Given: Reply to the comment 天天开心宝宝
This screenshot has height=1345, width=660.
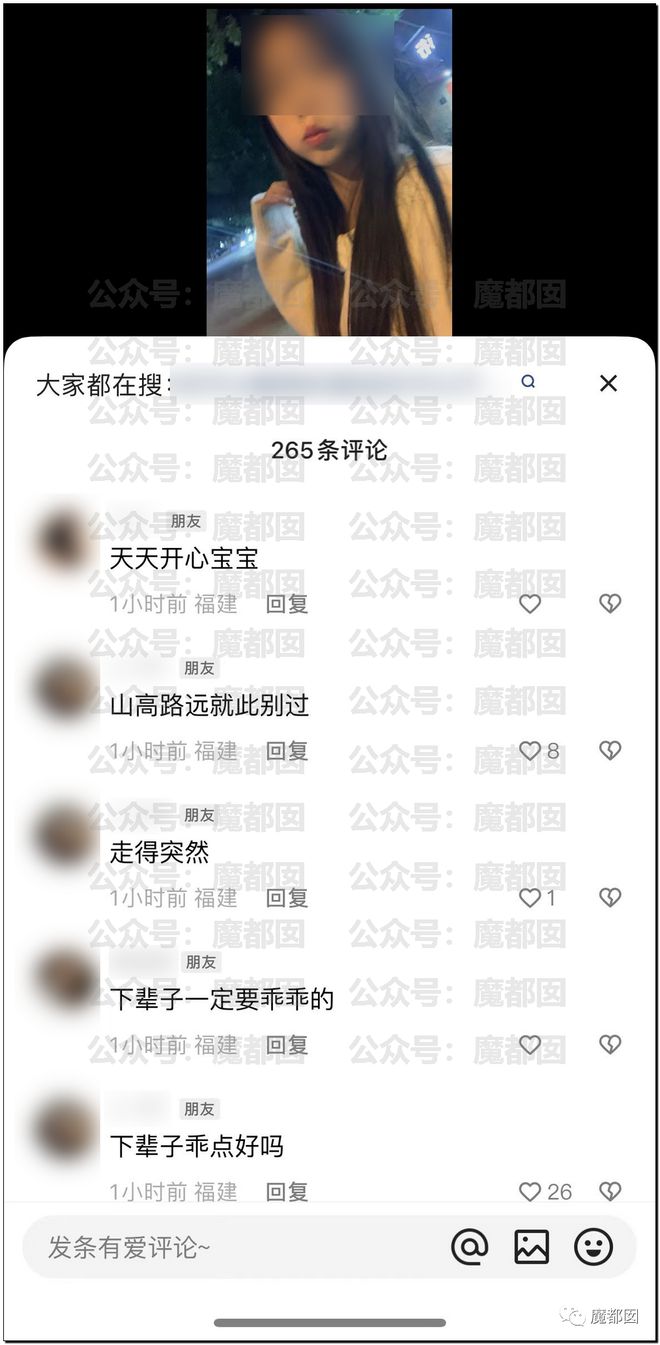Looking at the screenshot, I should pyautogui.click(x=287, y=604).
